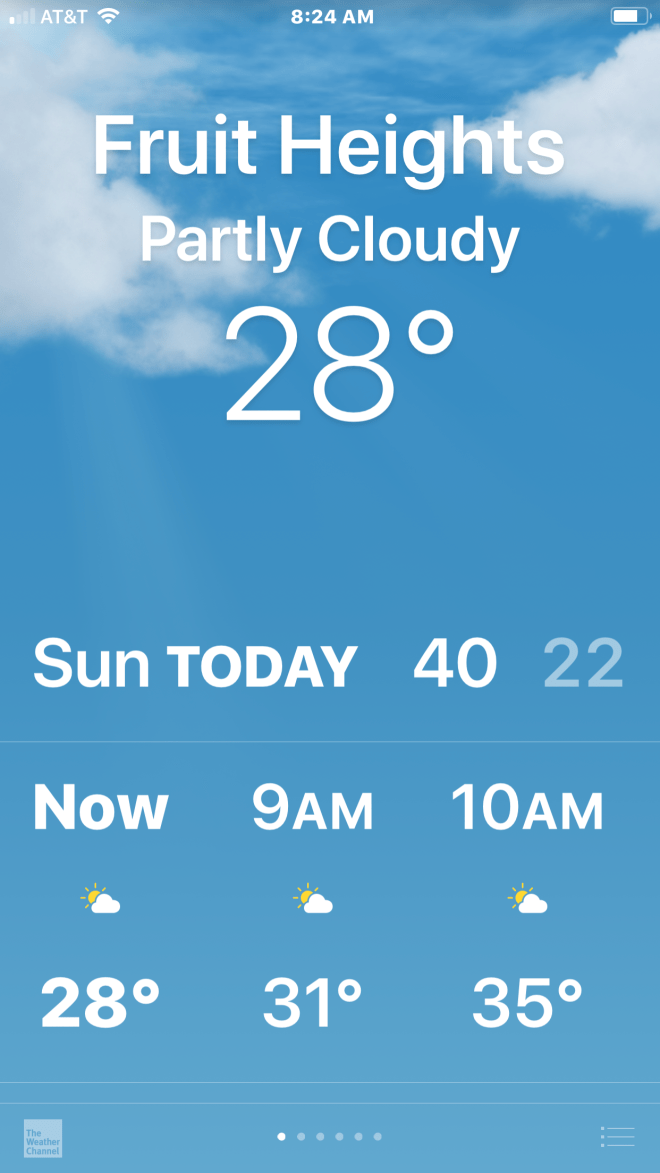Open the city list
Image resolution: width=660 pixels, height=1173 pixels.
click(617, 1137)
